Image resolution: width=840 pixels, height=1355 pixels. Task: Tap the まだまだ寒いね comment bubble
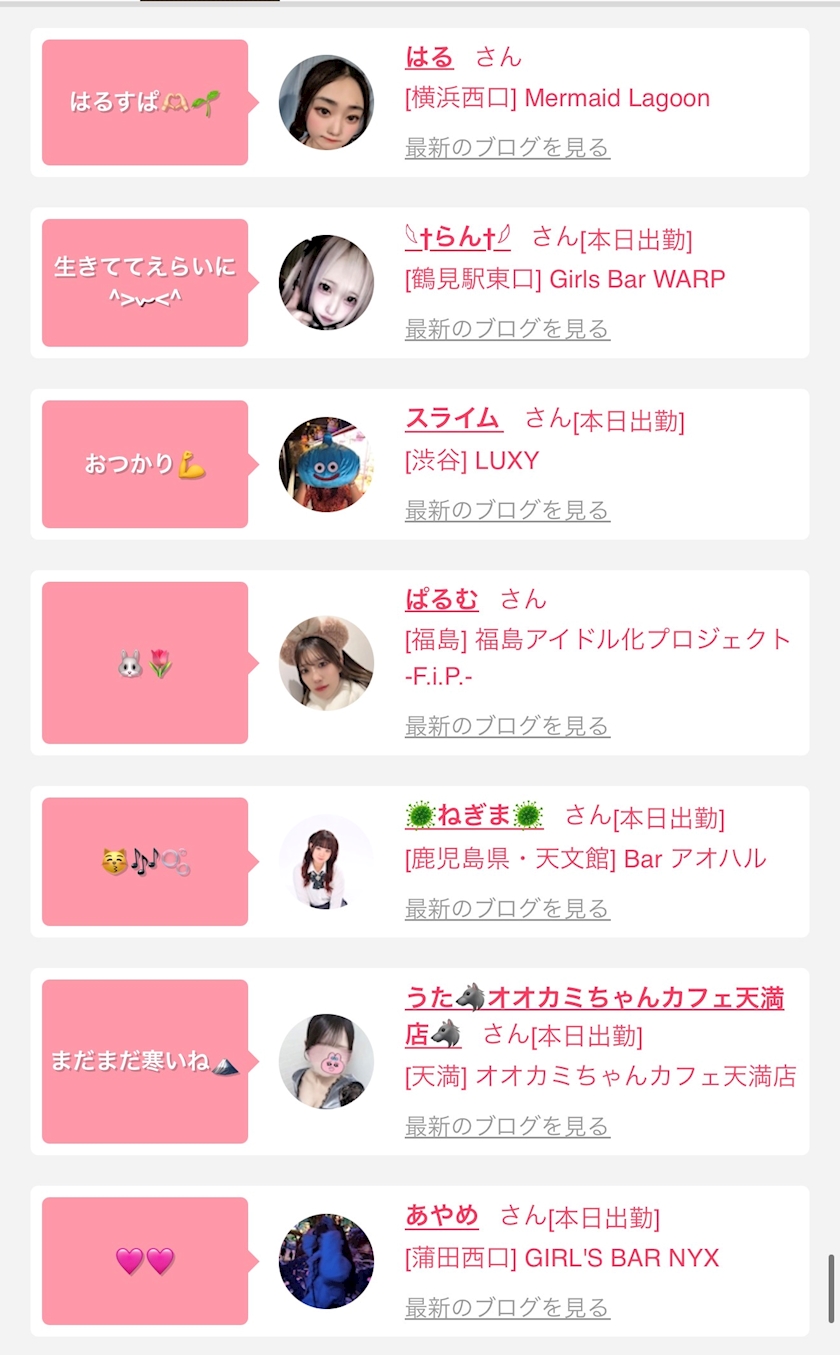145,1062
